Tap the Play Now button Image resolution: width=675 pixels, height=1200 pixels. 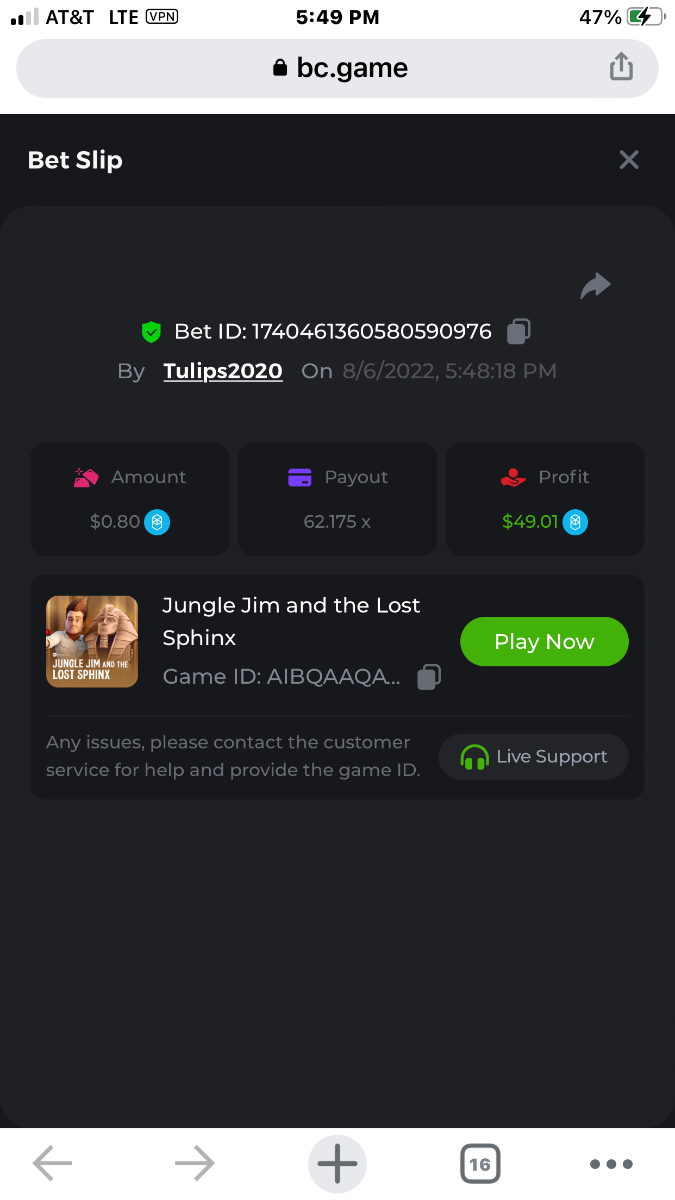pos(544,642)
